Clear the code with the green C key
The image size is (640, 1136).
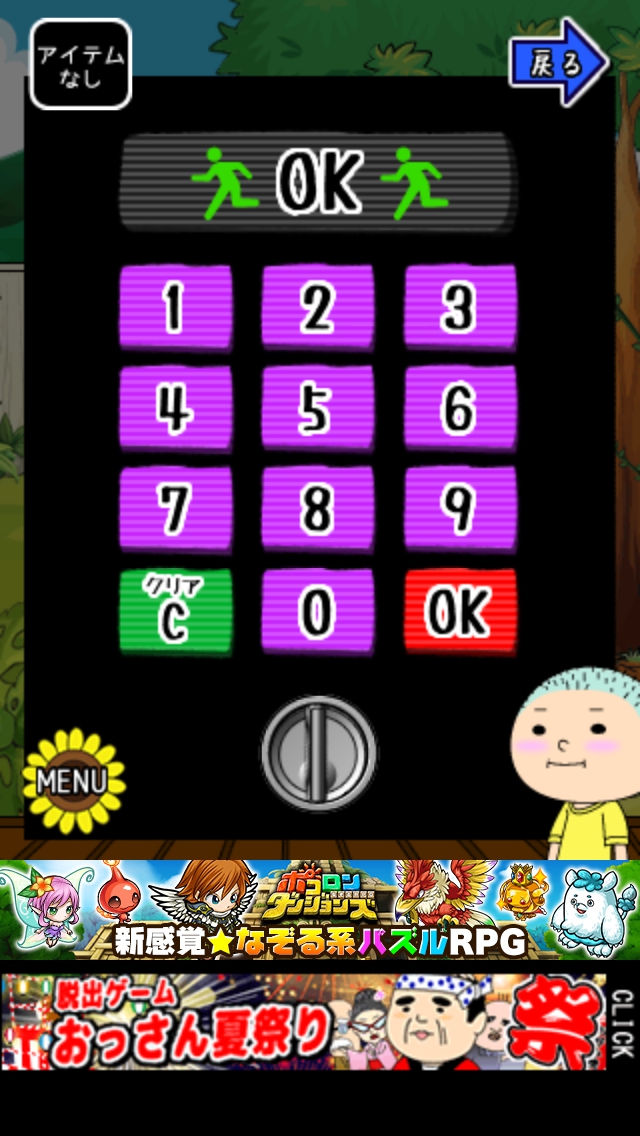[175, 612]
